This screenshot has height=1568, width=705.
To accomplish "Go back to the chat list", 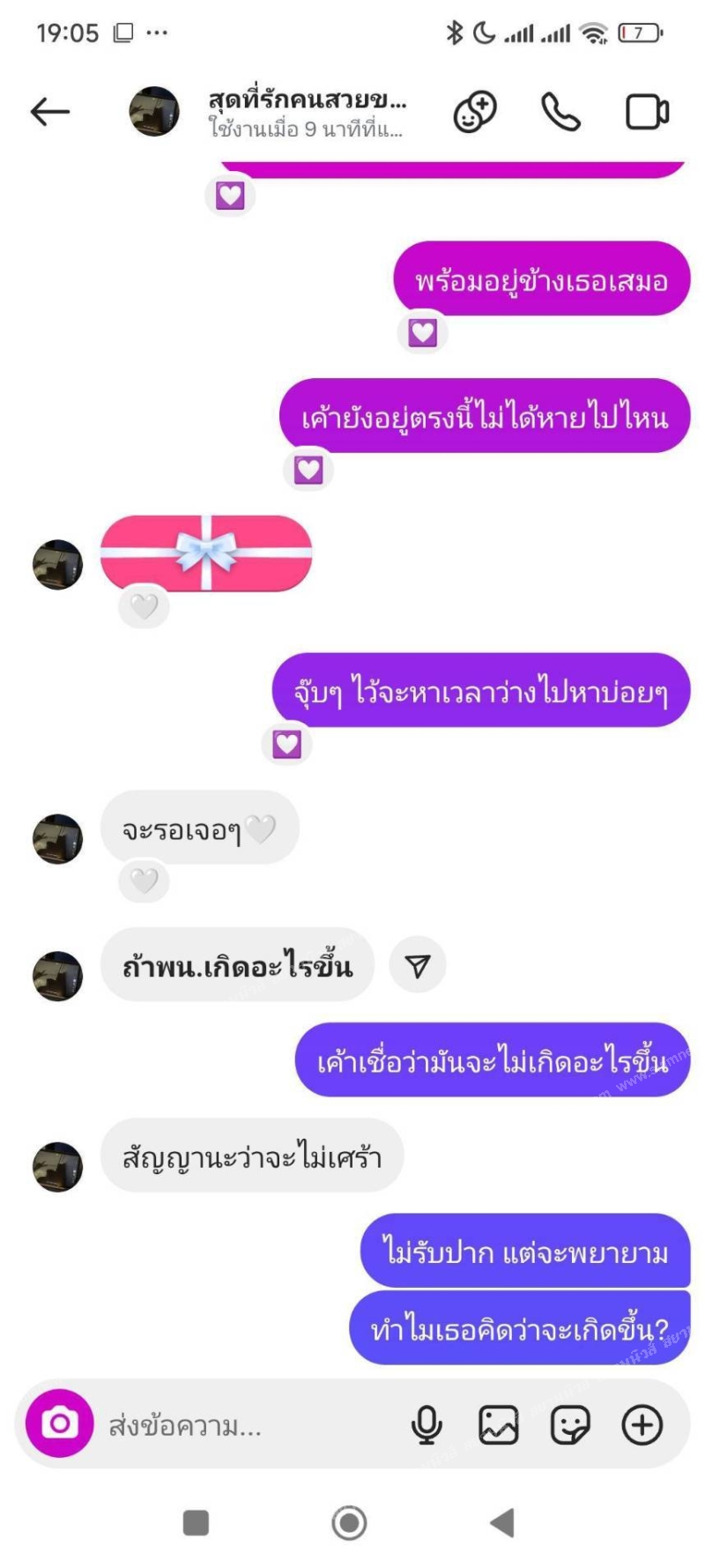I will click(49, 112).
